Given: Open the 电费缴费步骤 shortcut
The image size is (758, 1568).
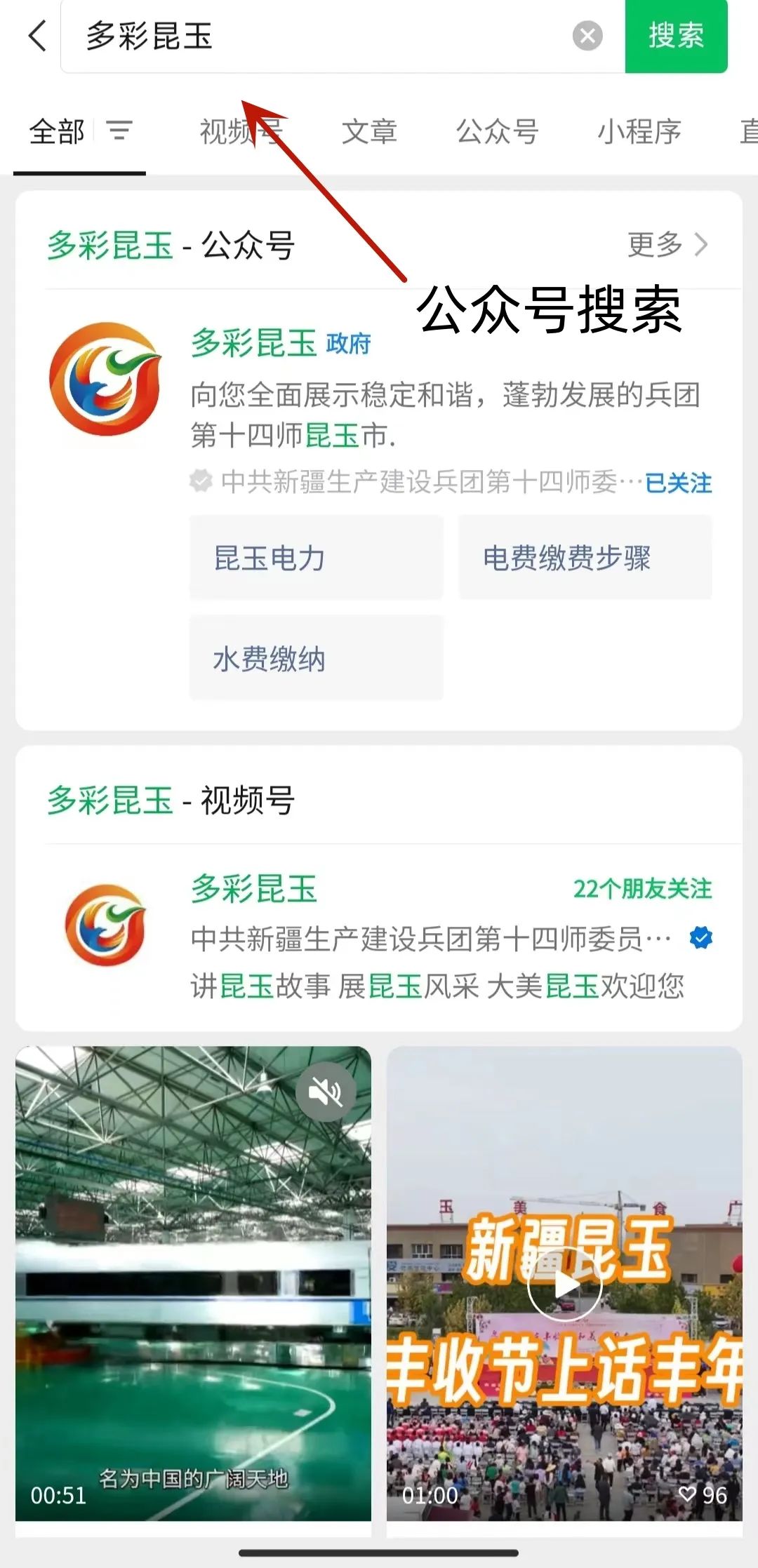Looking at the screenshot, I should pos(585,558).
